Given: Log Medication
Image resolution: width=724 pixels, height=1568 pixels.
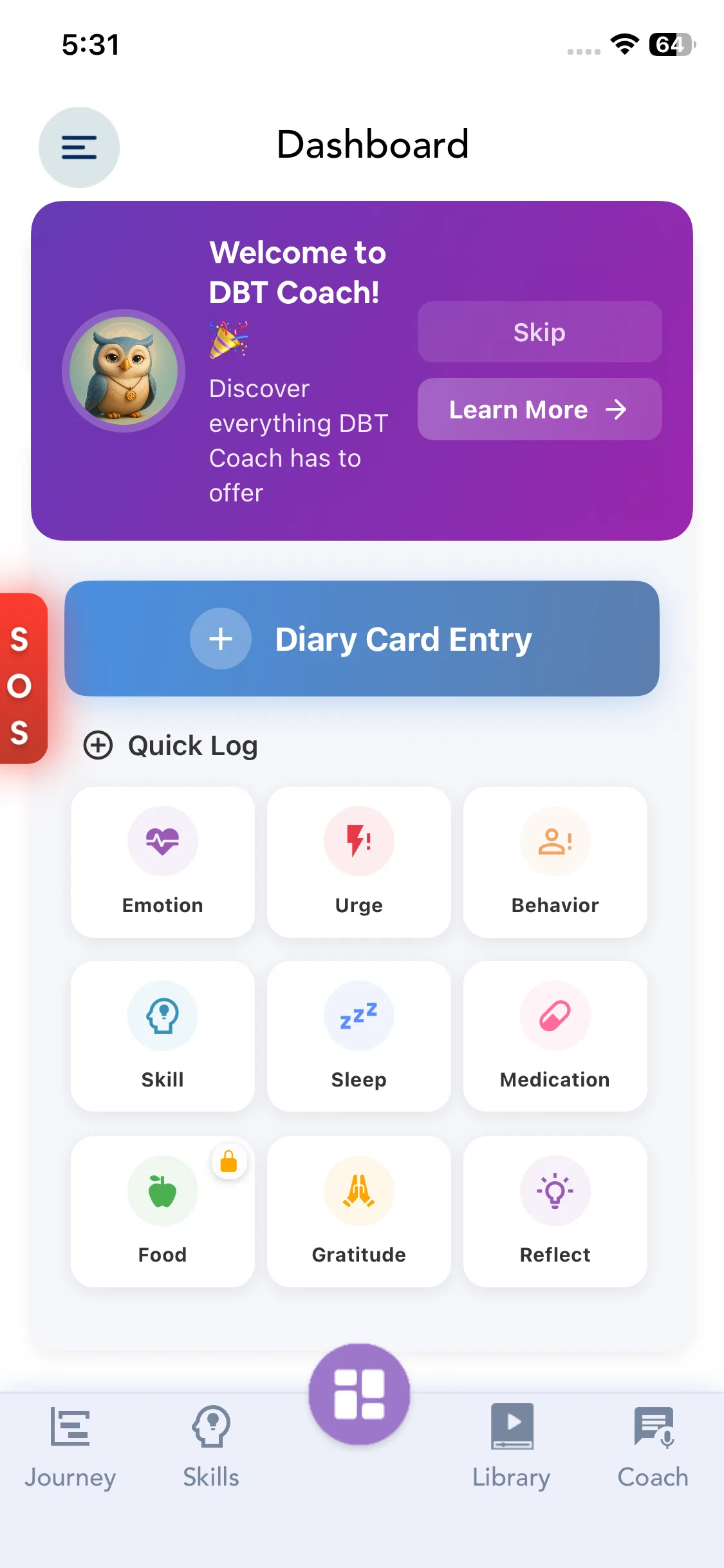Looking at the screenshot, I should click(x=555, y=1036).
